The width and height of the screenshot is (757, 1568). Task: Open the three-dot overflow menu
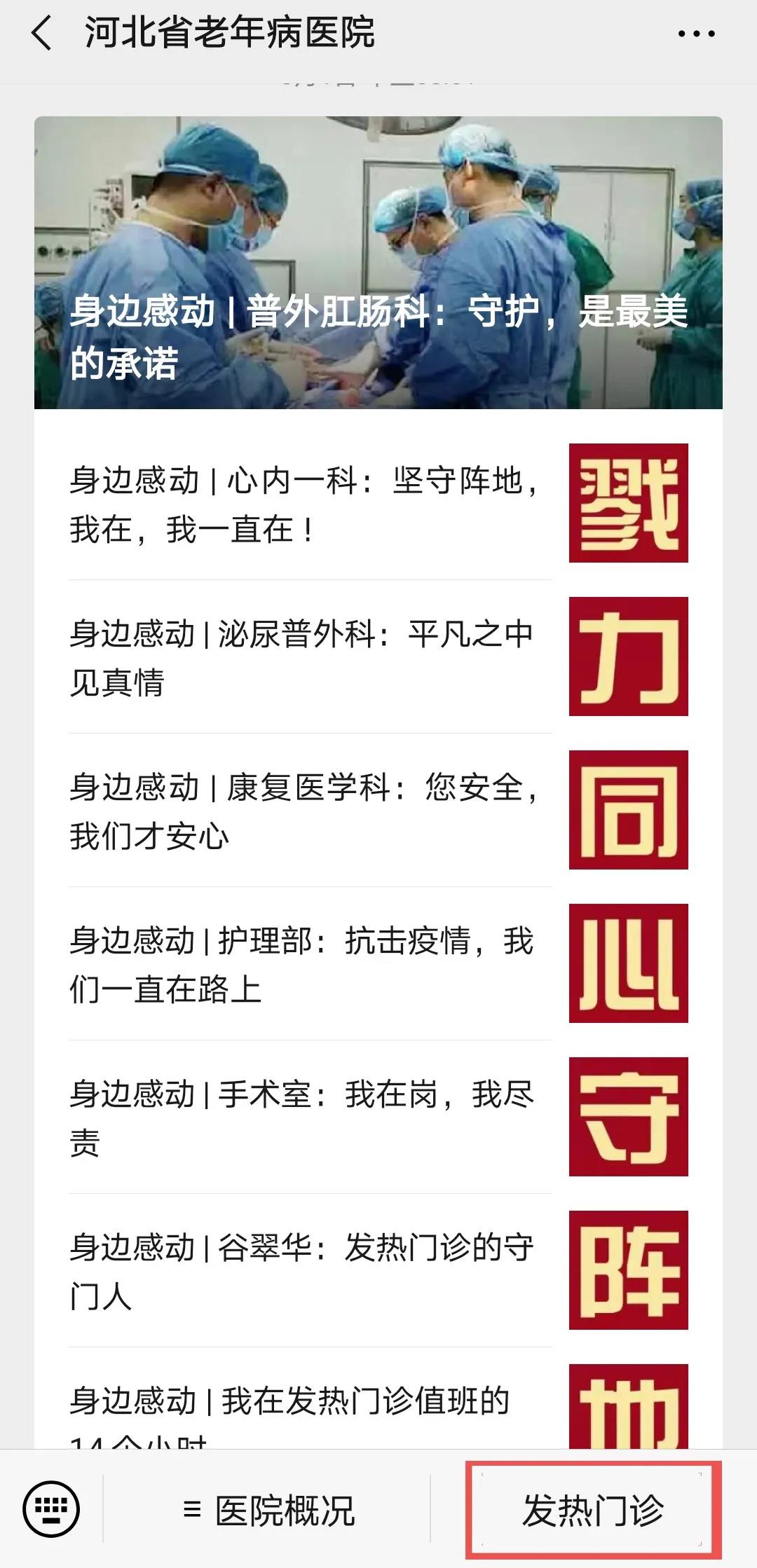[696, 34]
